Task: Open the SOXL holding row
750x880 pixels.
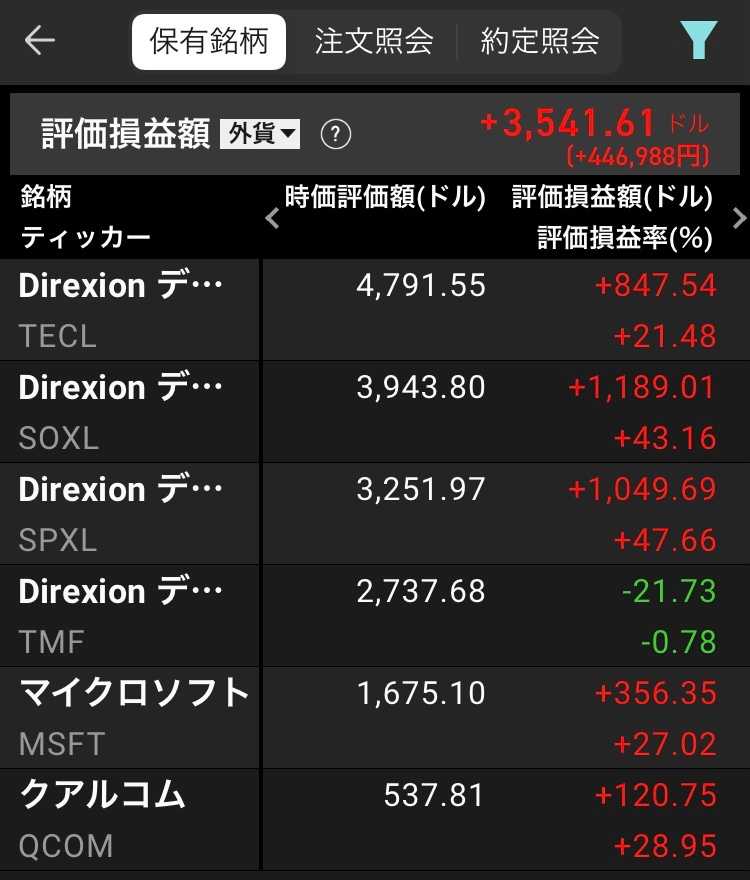Action: point(375,412)
